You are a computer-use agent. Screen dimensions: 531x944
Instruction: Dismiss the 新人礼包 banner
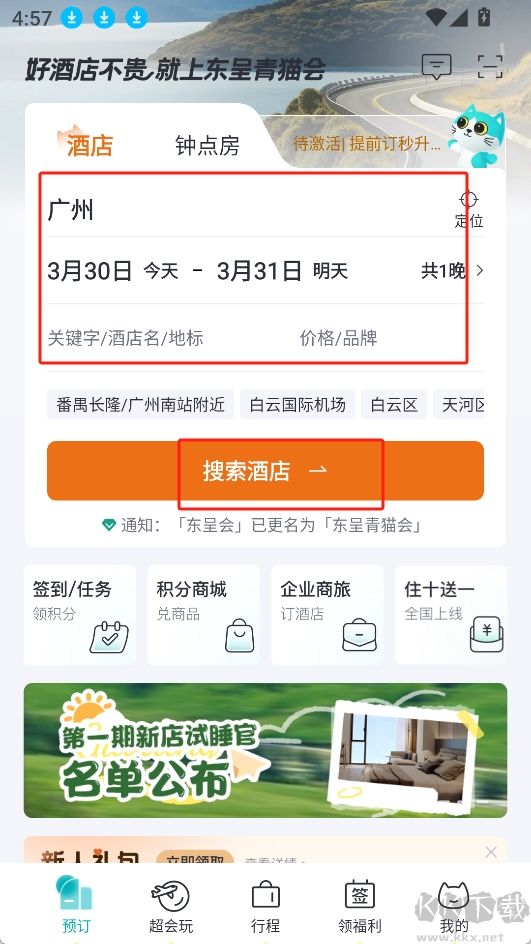click(491, 852)
